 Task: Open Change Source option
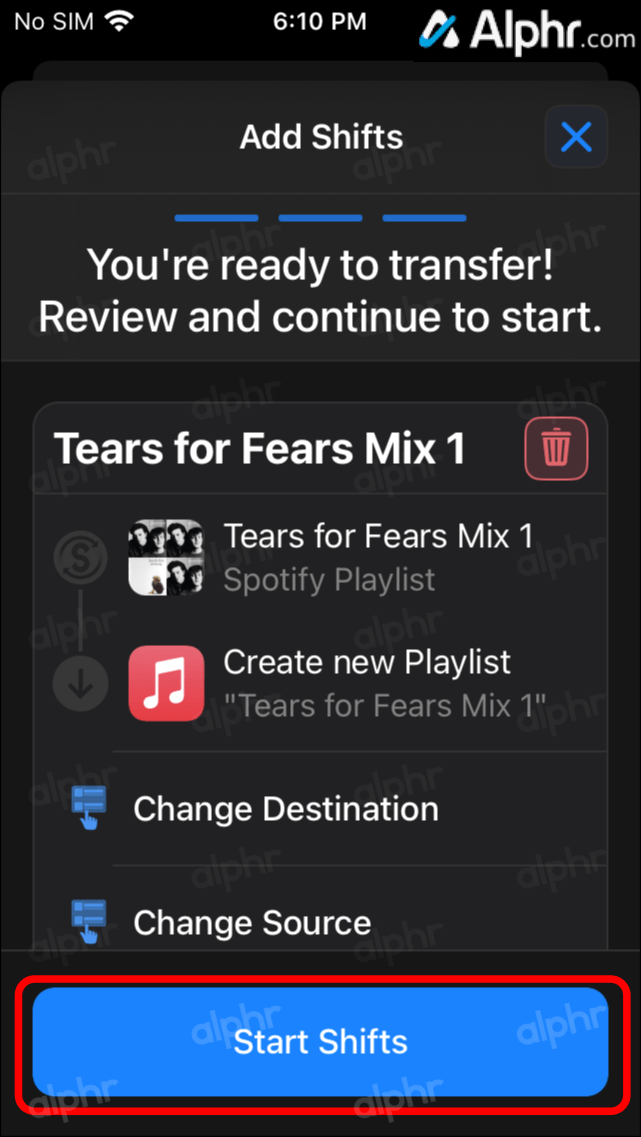(252, 922)
